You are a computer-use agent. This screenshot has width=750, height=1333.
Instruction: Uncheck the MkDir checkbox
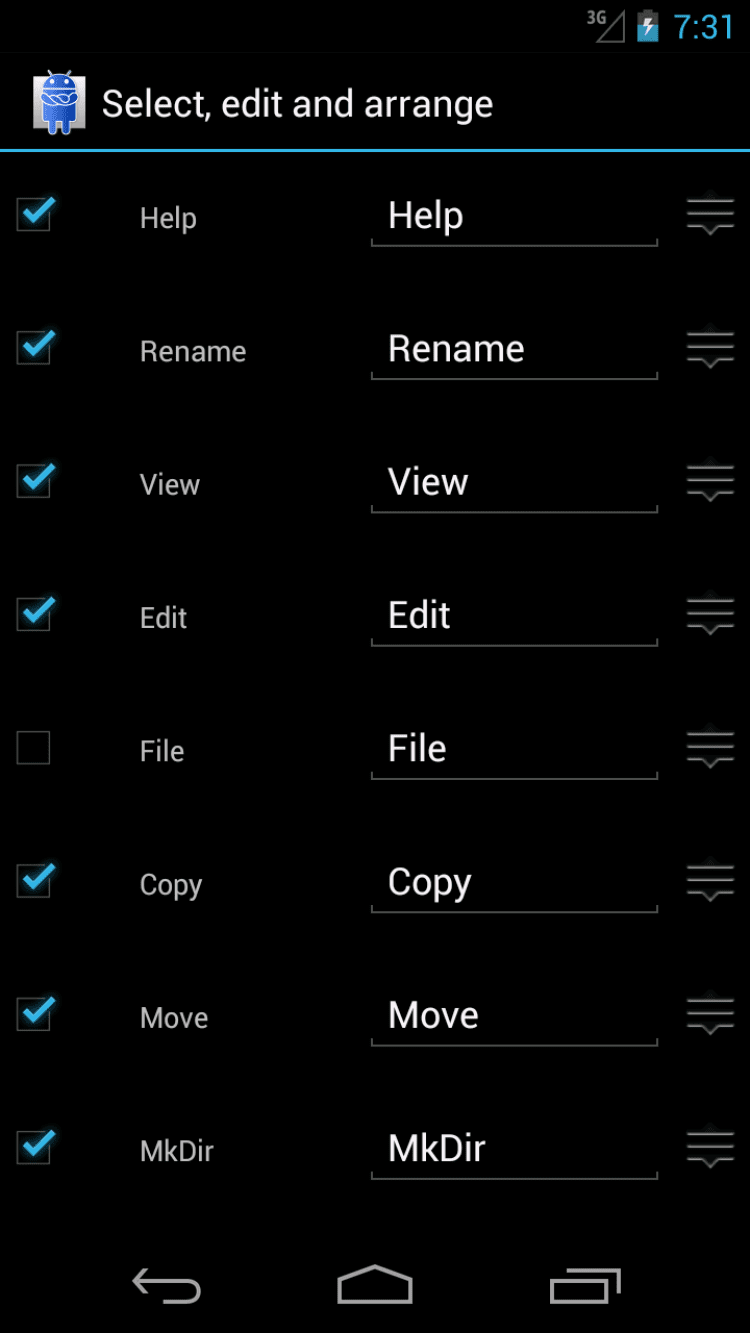click(34, 1147)
